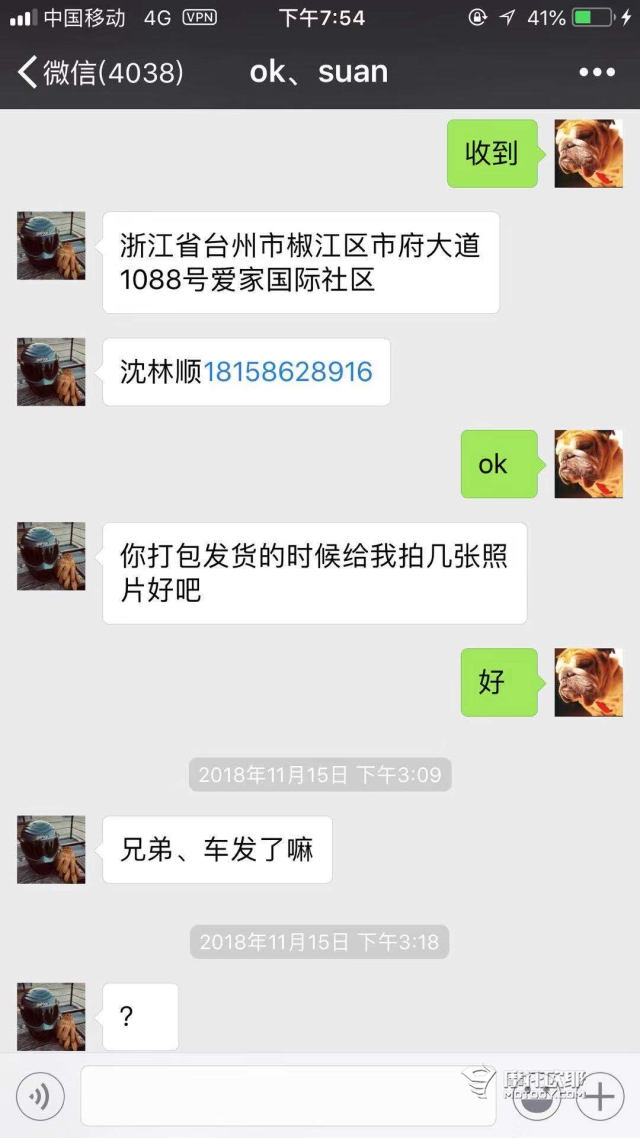This screenshot has height=1138, width=640.
Task: Go back to the WeChat chat list
Action: point(98,72)
